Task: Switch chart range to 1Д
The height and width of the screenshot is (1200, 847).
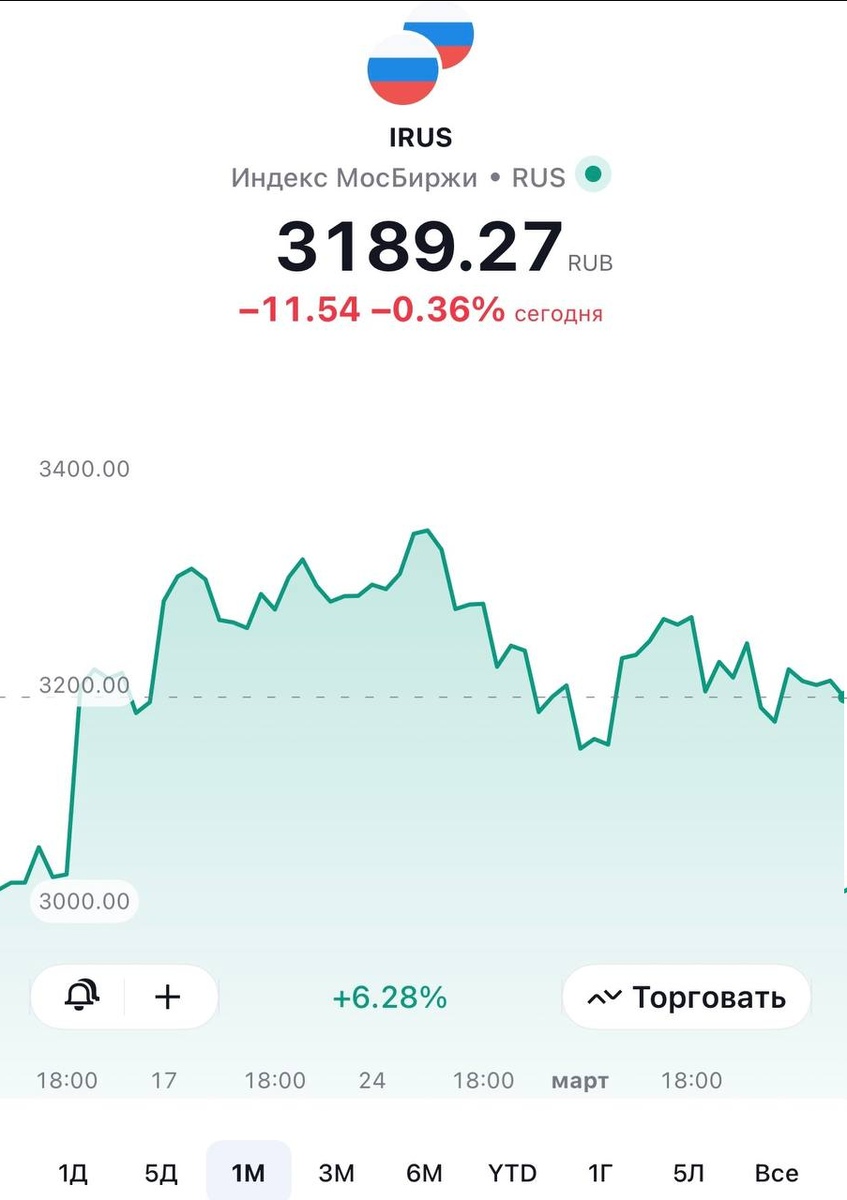Action: 73,1172
